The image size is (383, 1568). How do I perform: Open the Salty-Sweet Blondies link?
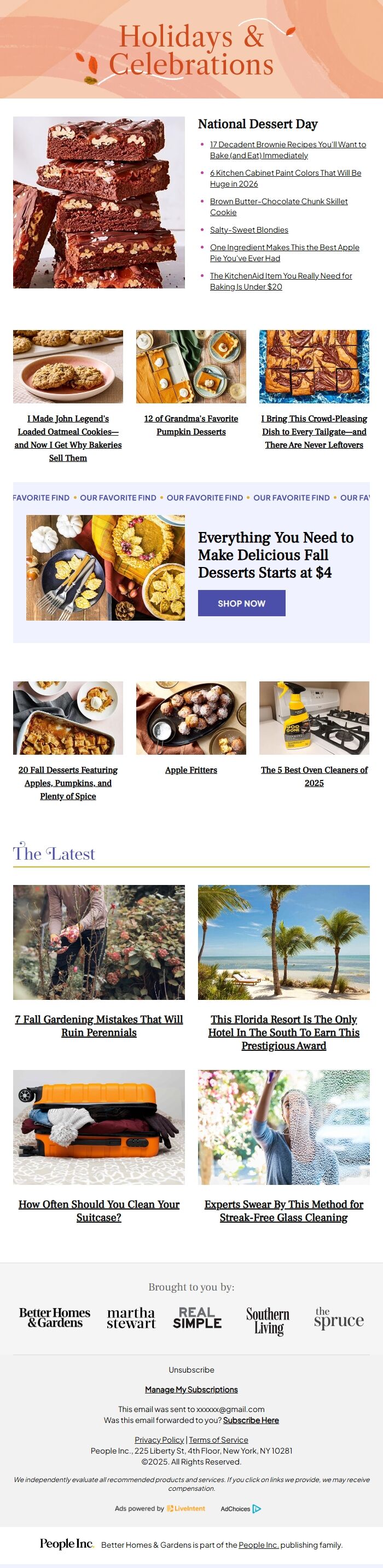[249, 229]
